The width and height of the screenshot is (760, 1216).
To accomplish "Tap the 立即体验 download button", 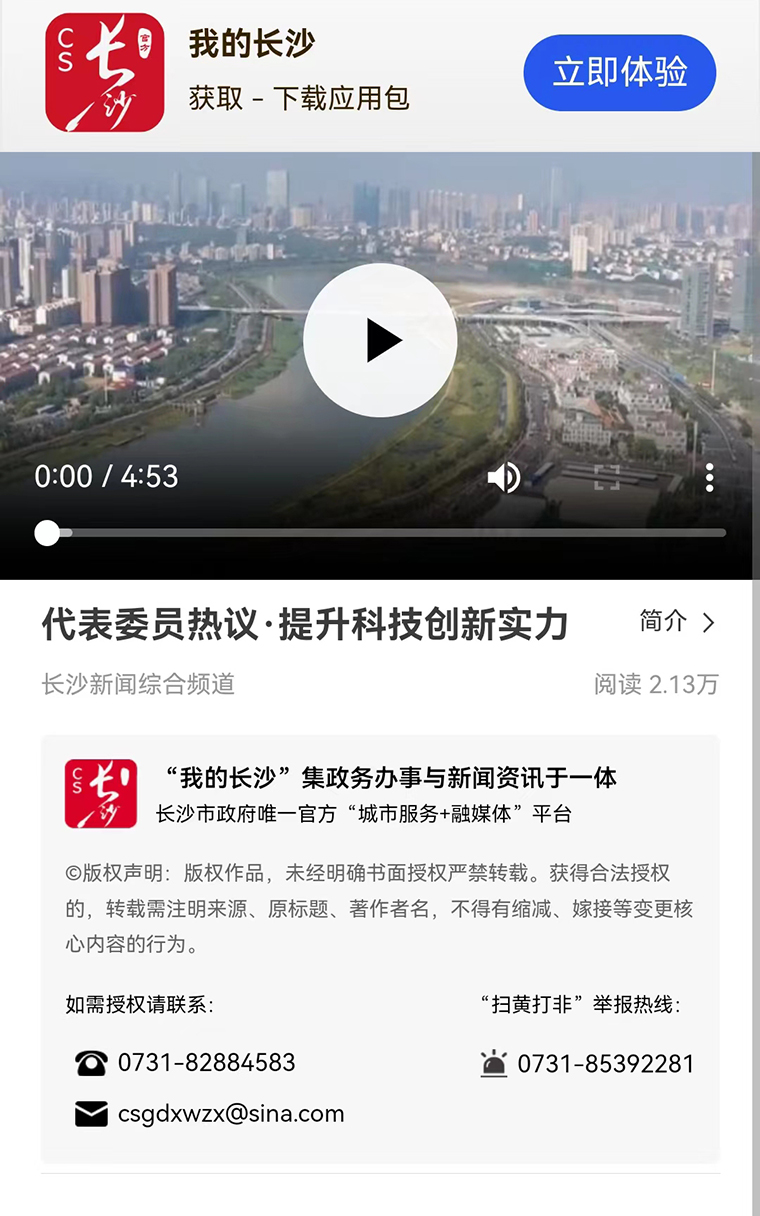I will click(619, 72).
